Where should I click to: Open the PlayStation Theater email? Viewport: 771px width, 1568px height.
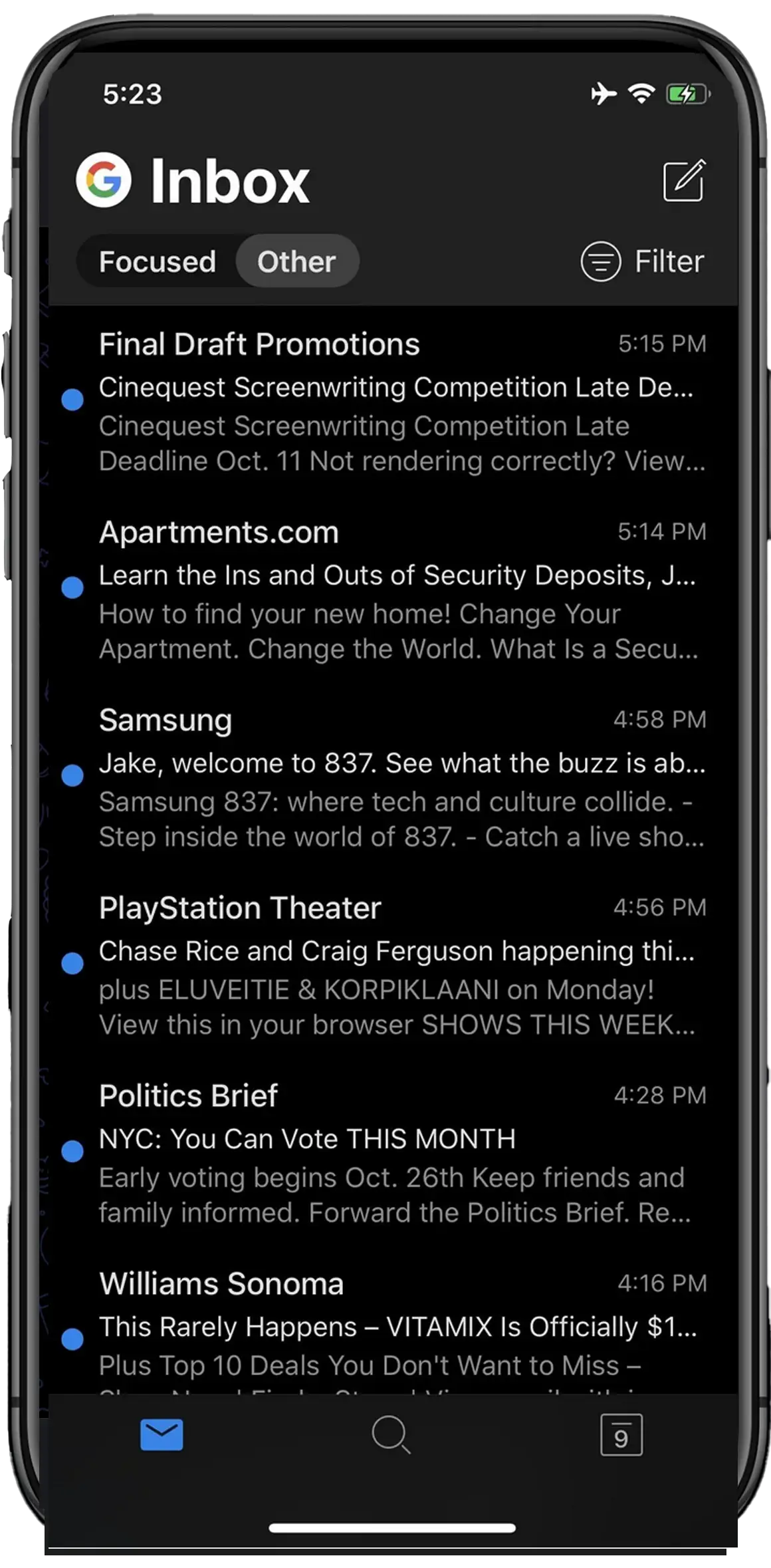point(393,965)
